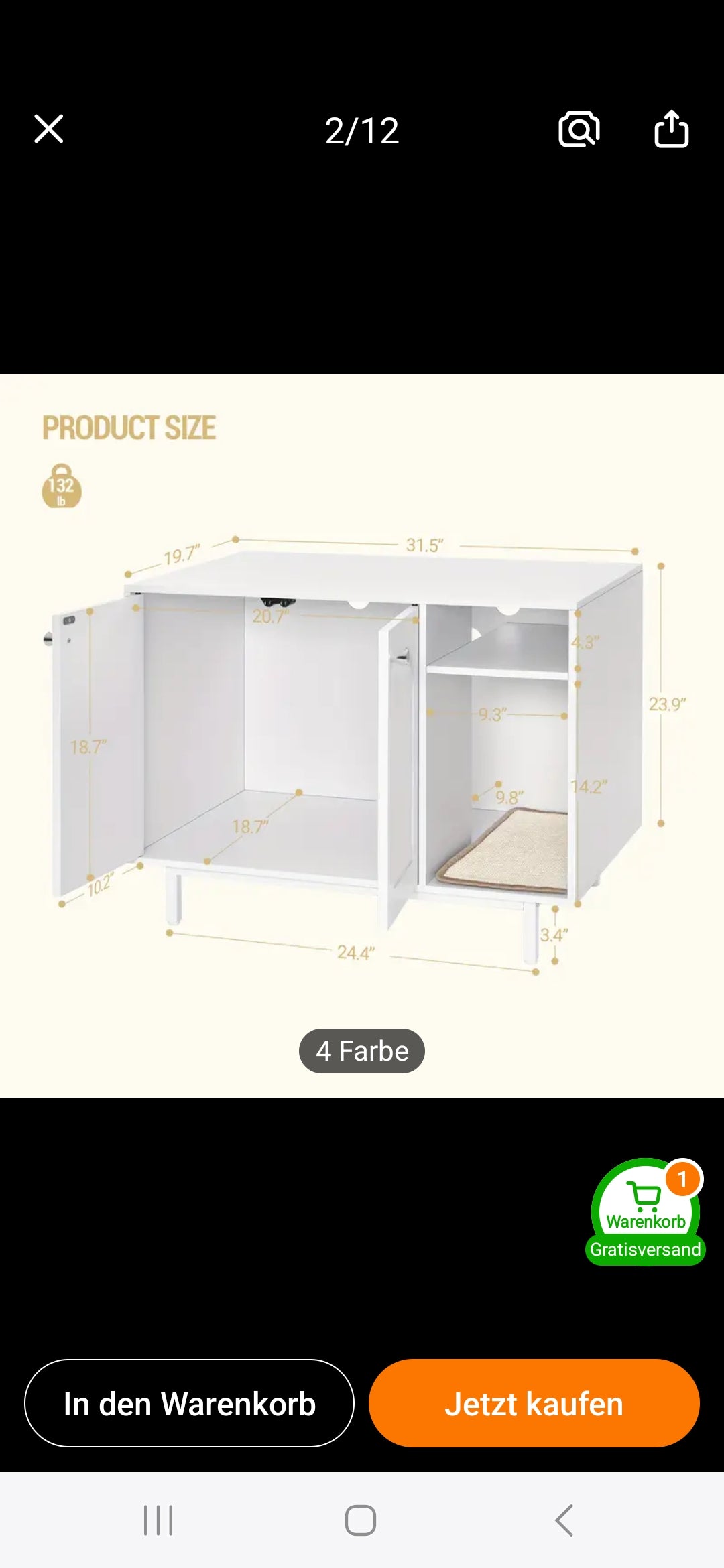Tap the 4 Farbe color options chip

362,1051
